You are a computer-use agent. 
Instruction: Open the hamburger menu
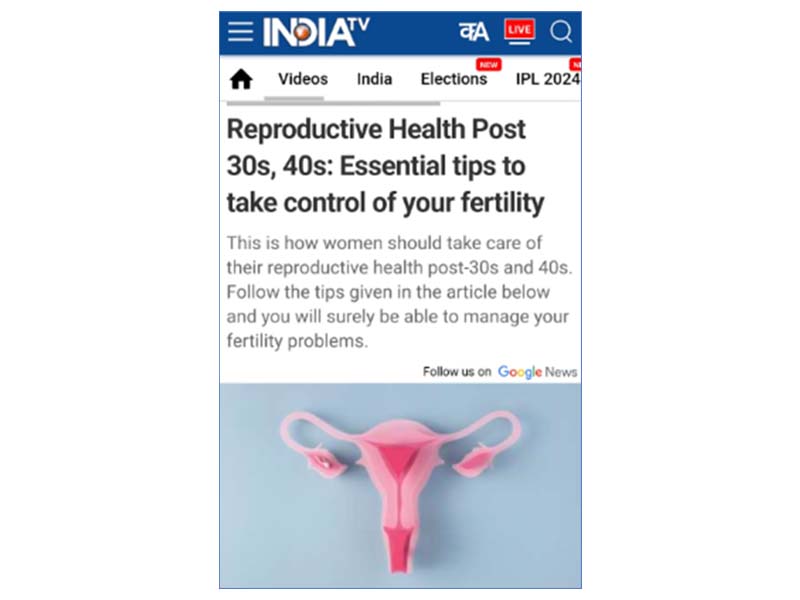[240, 32]
